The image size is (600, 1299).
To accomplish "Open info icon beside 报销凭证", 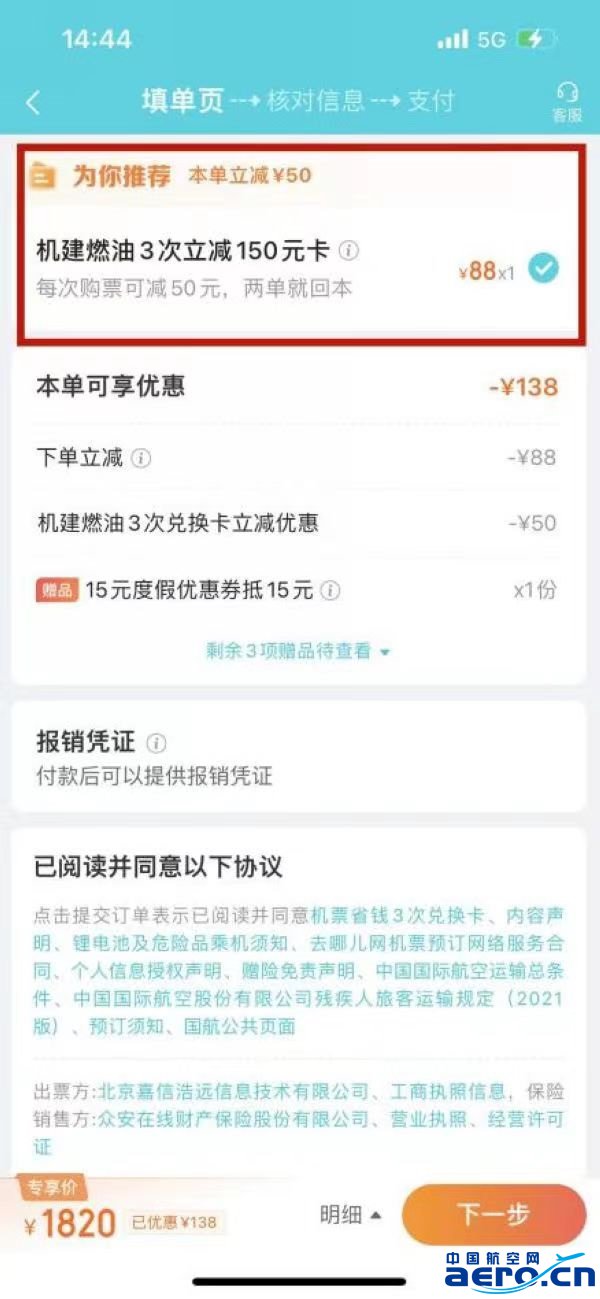I will click(156, 743).
